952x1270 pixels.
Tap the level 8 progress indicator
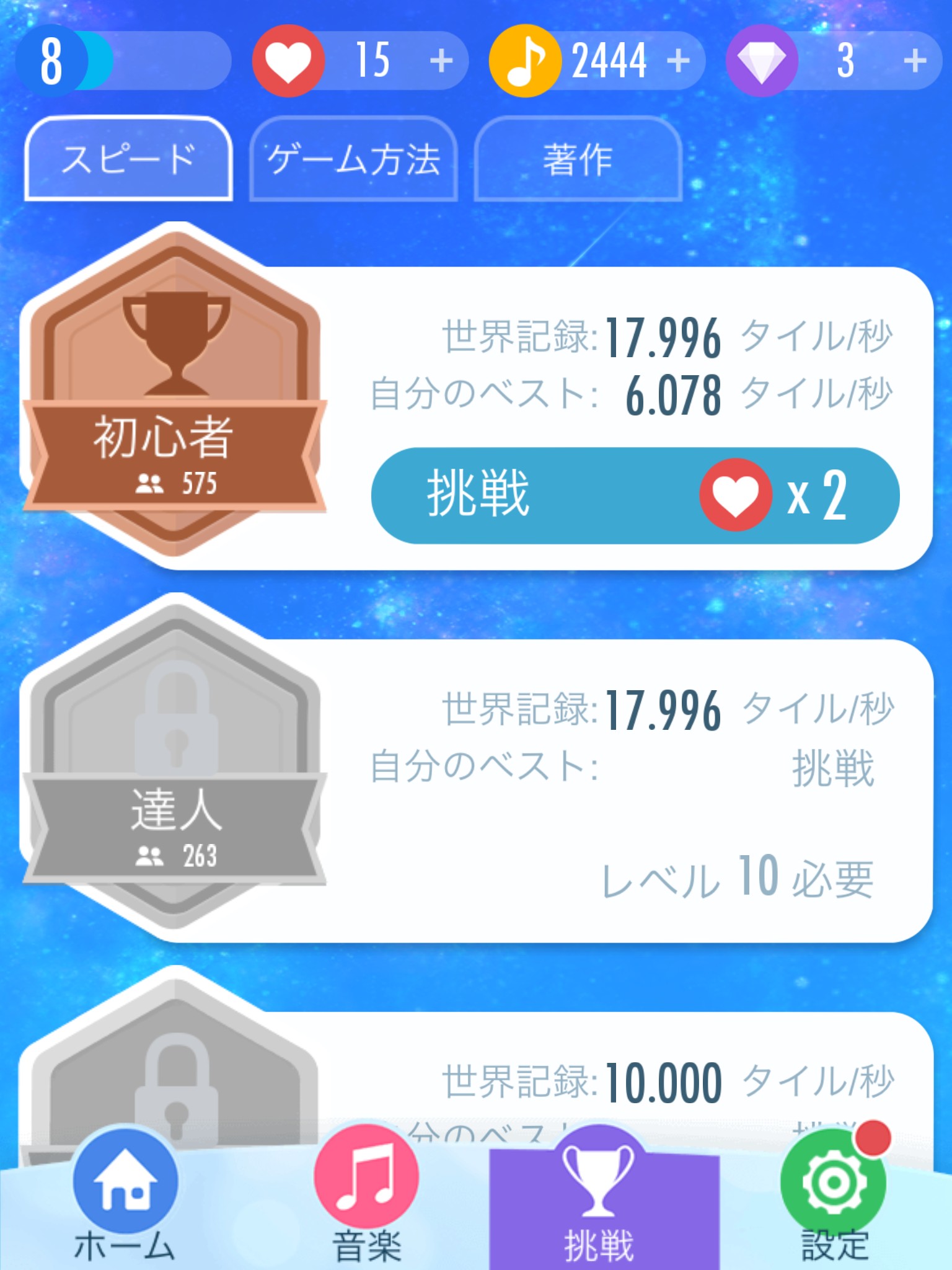123,61
